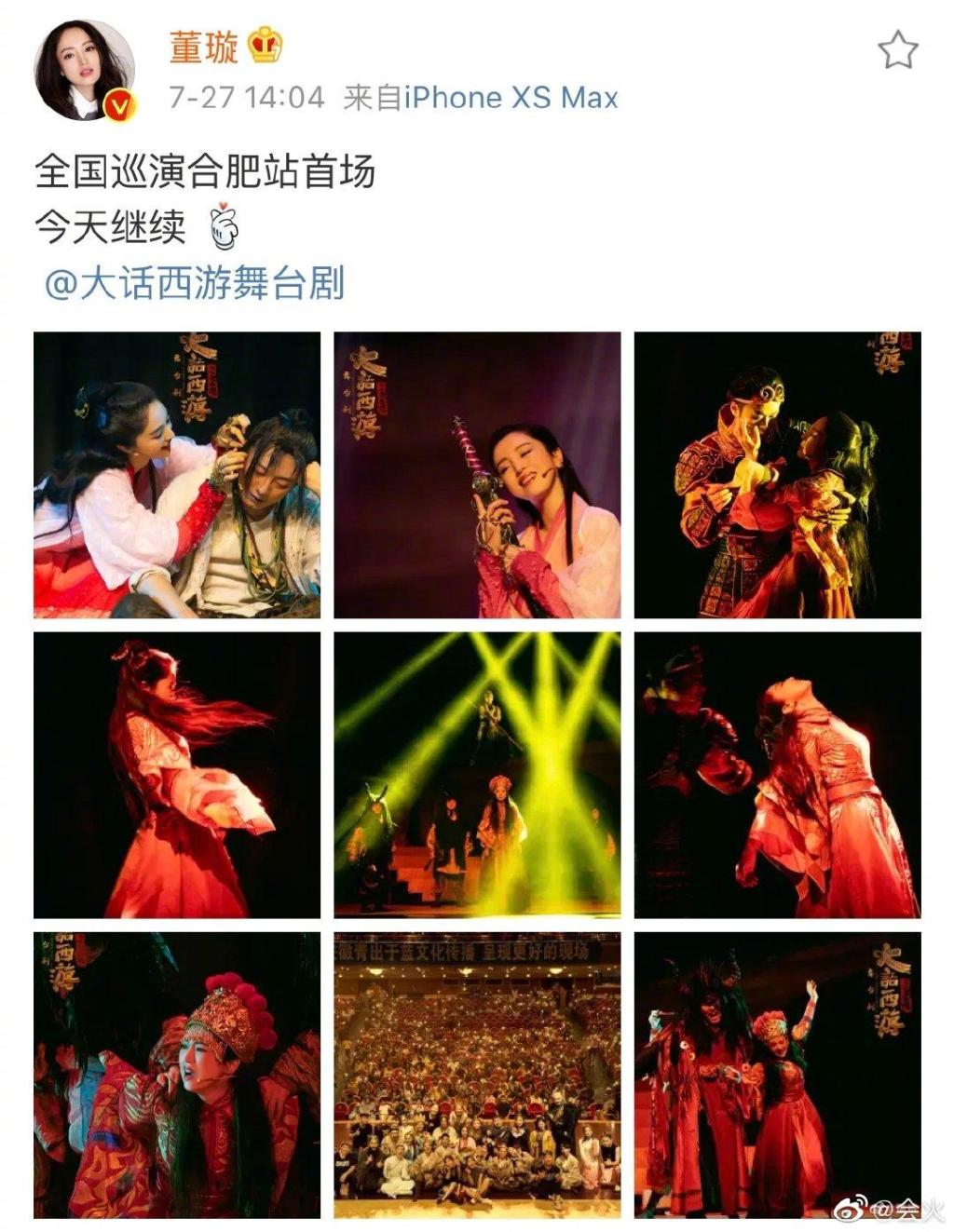Open the username 董璇
The image size is (954, 1232).
point(204,47)
